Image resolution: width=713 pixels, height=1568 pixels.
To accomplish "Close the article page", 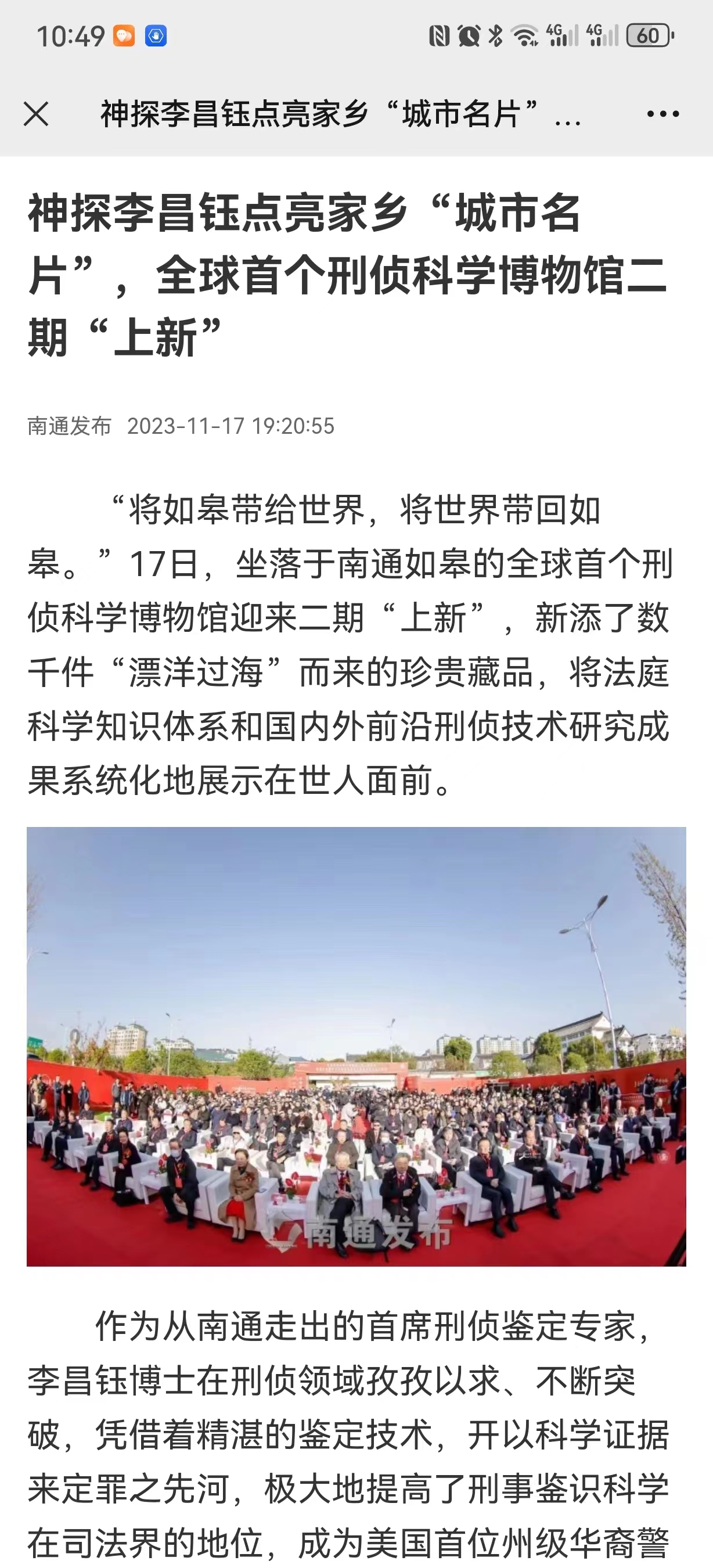I will point(36,114).
